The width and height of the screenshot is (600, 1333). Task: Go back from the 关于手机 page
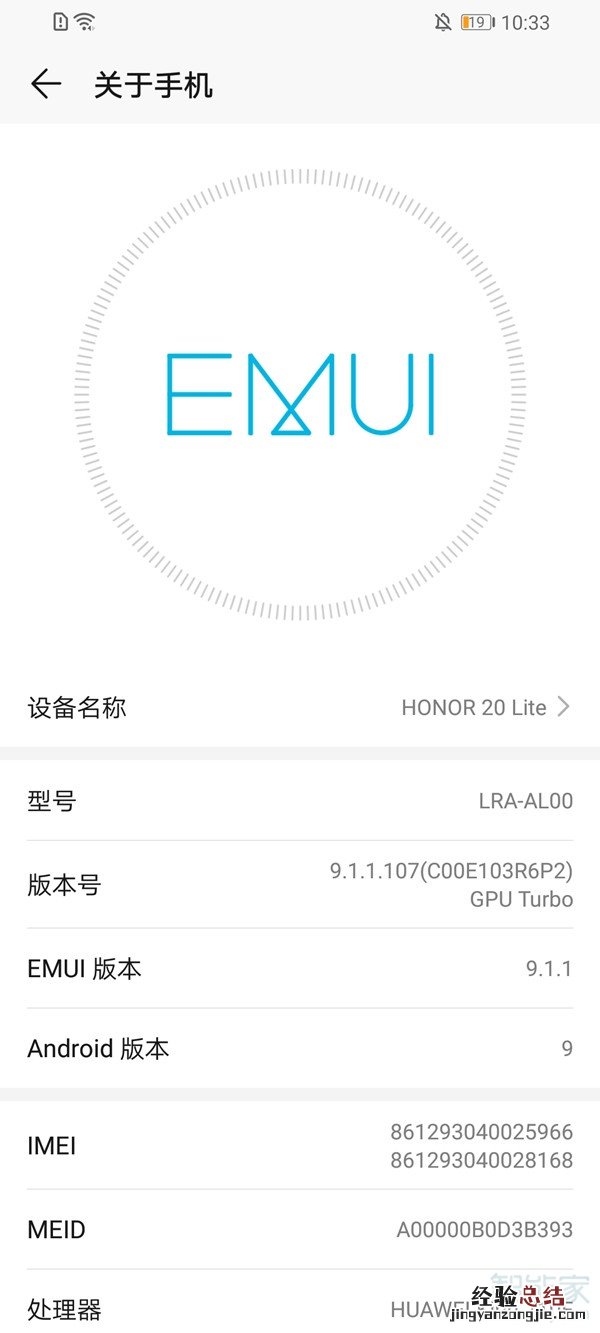[46, 84]
